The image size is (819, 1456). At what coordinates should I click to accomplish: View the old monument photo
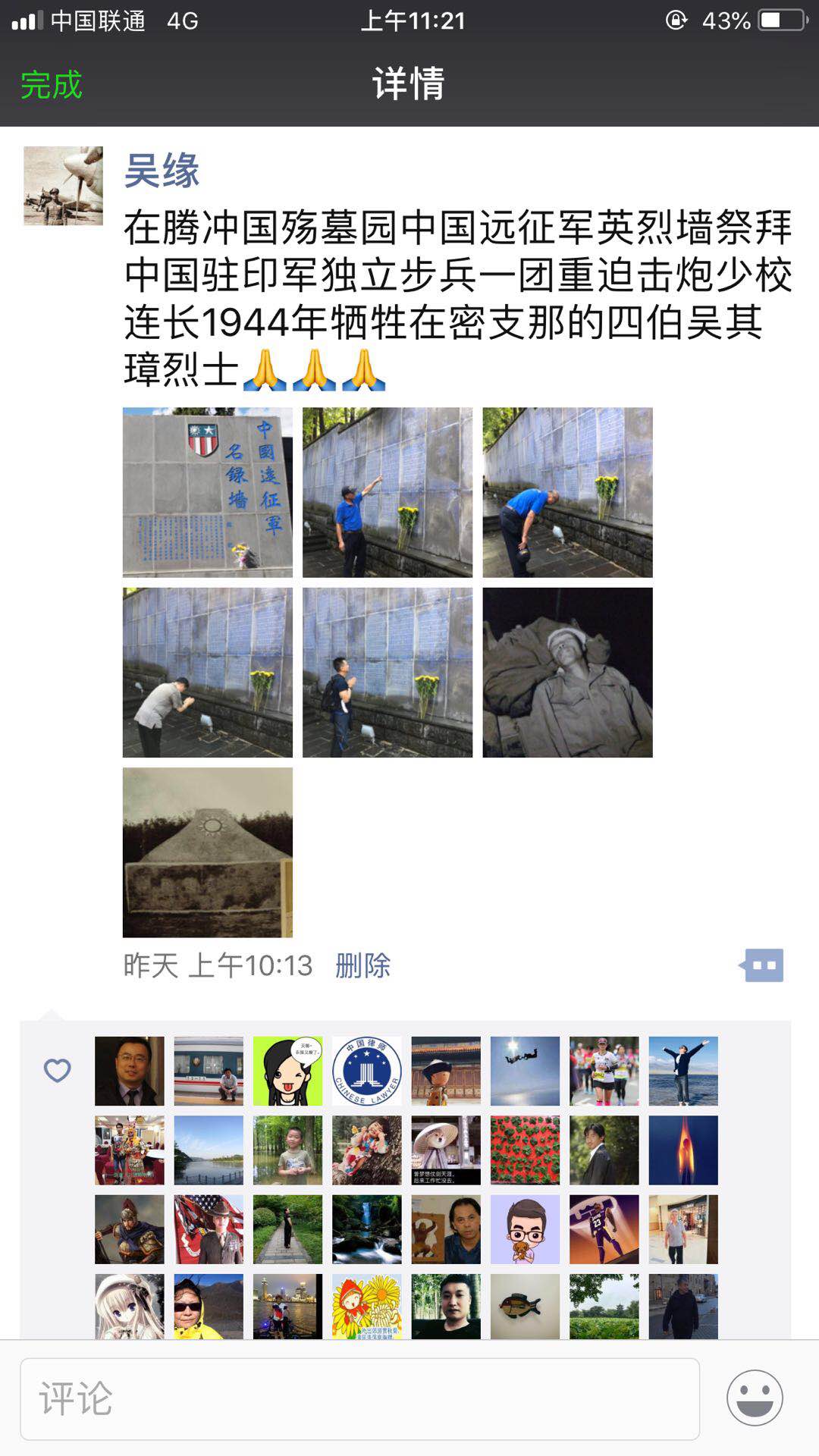click(x=207, y=852)
